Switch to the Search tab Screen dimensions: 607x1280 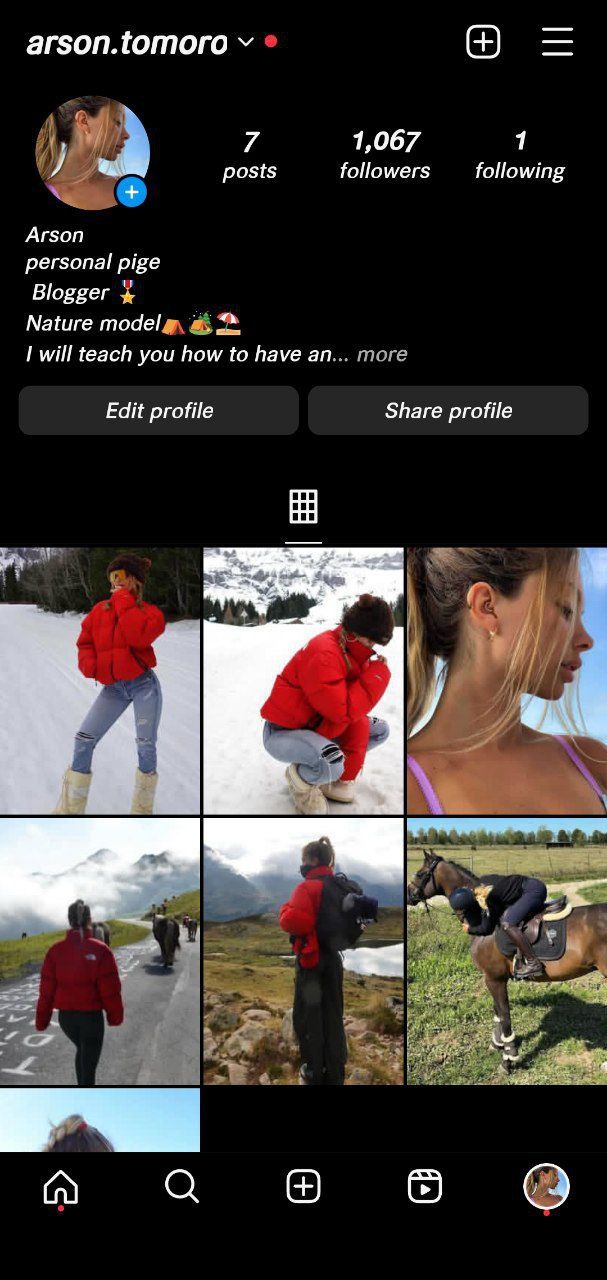[x=182, y=1187]
